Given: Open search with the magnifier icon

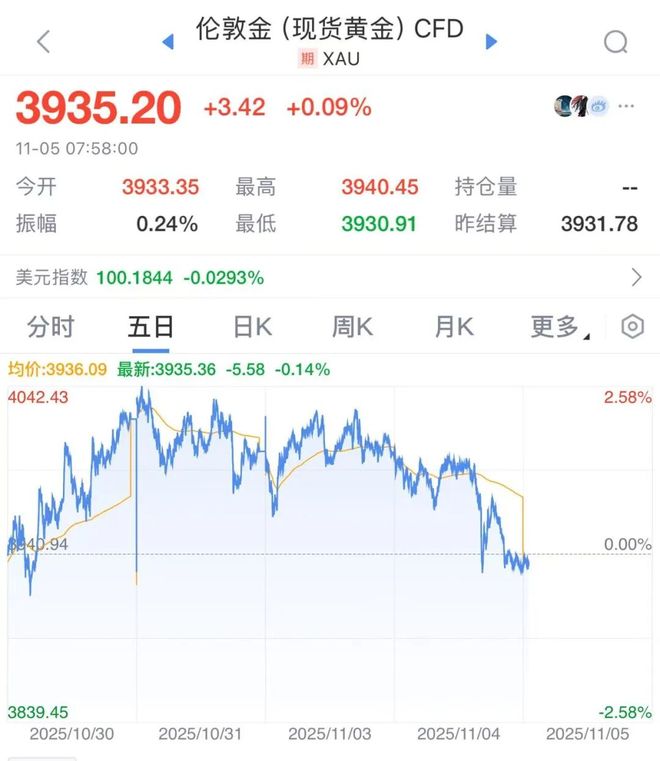Looking at the screenshot, I should click(616, 41).
